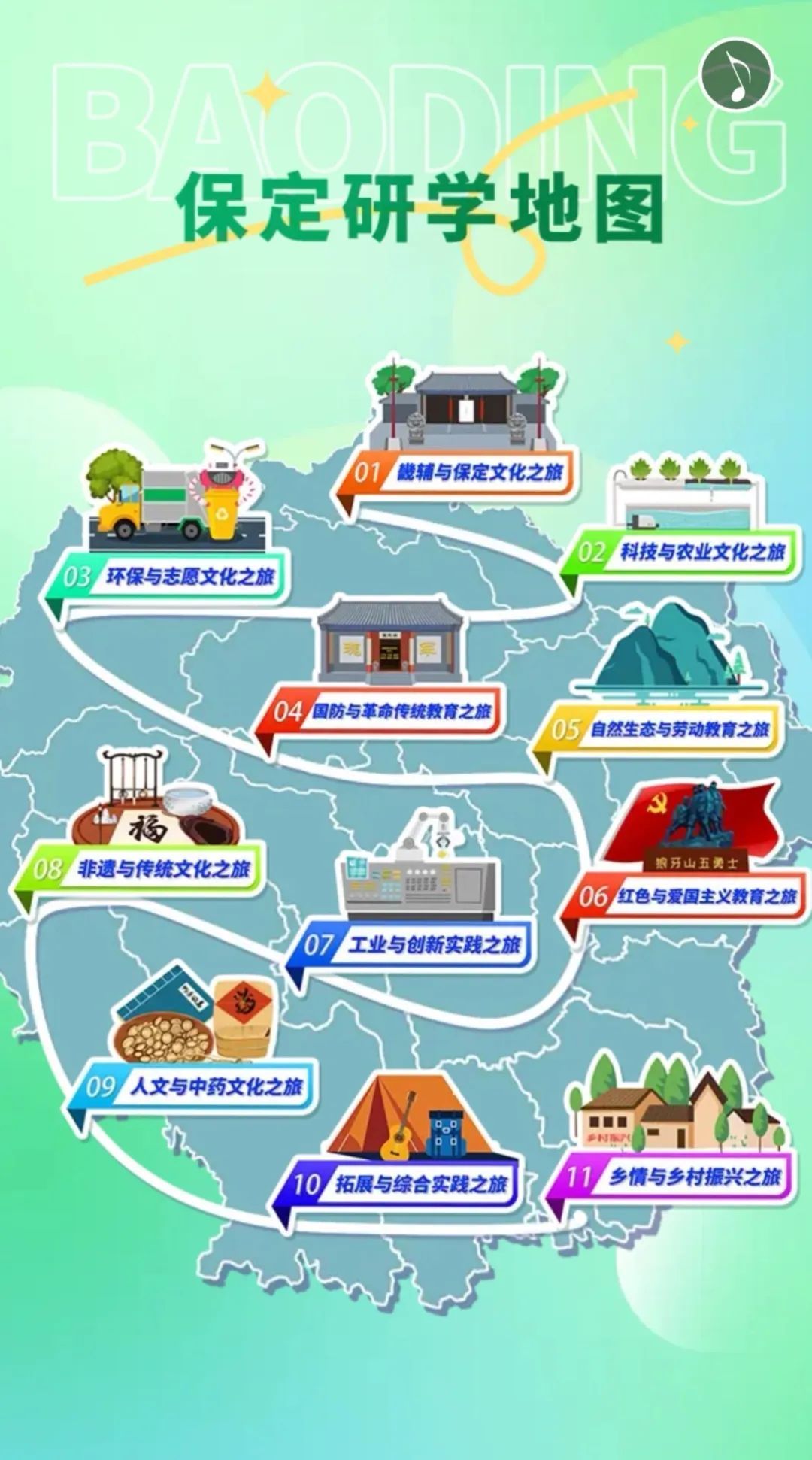This screenshot has height=1460, width=812.
Task: Select route 07 工业与创新实践之旅
Action: (x=414, y=945)
